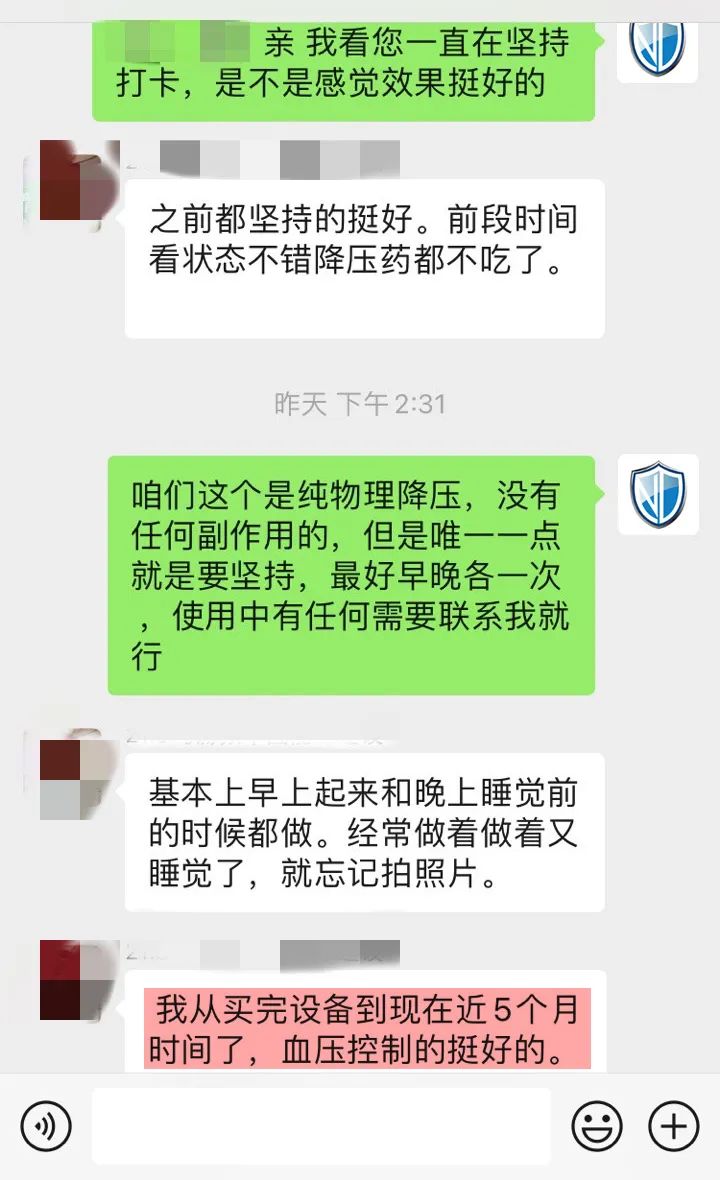The width and height of the screenshot is (720, 1180).
Task: Focus the message text field
Action: tap(321, 1127)
